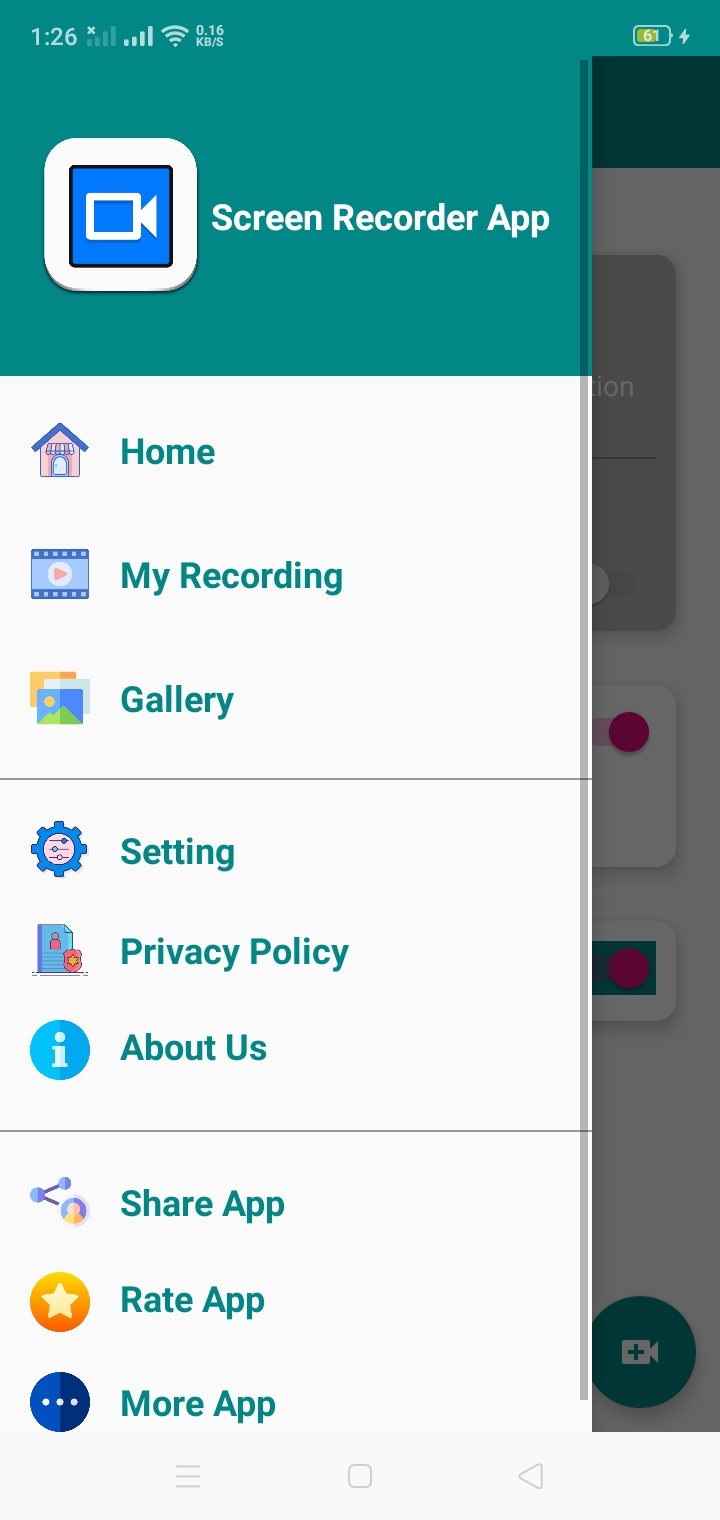
Task: Select the Home menu entry
Action: pyautogui.click(x=167, y=451)
